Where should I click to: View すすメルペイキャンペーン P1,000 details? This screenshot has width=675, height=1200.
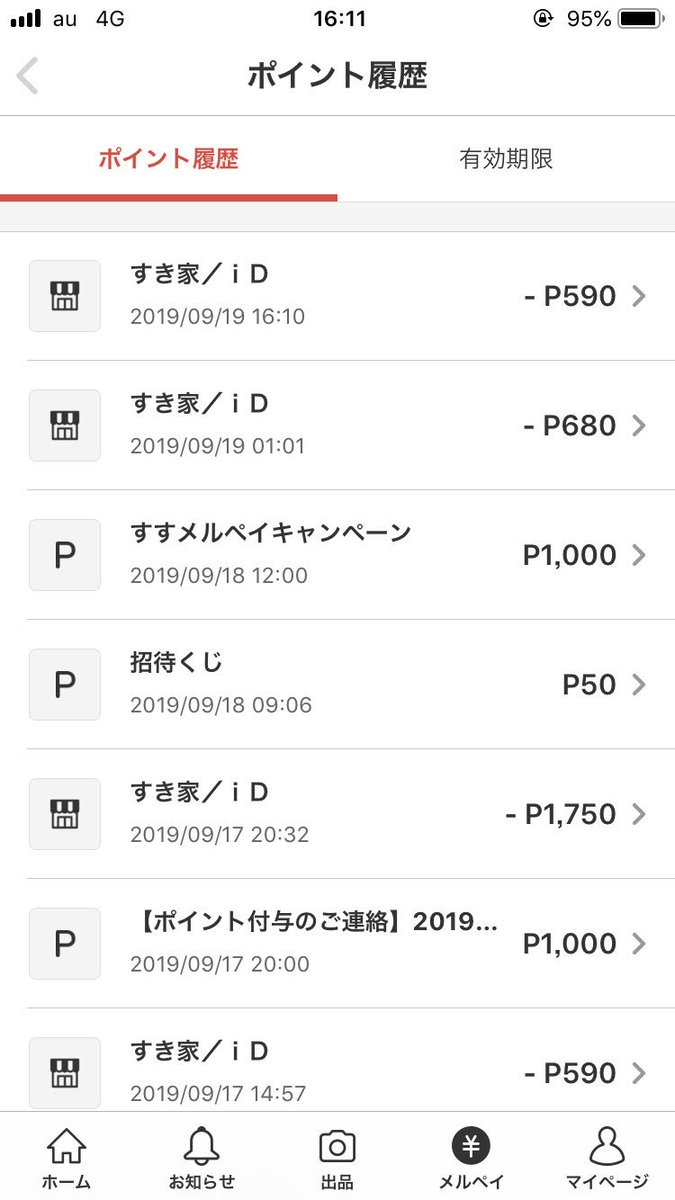click(337, 554)
